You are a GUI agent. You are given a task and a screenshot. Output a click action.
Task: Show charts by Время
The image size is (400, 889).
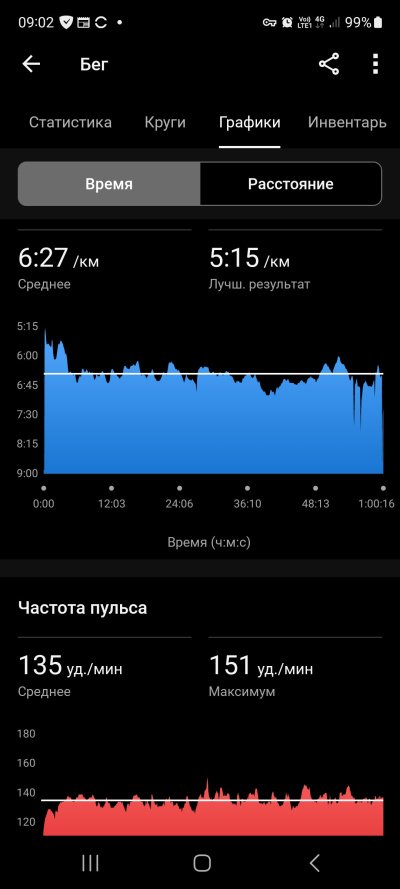pyautogui.click(x=109, y=184)
